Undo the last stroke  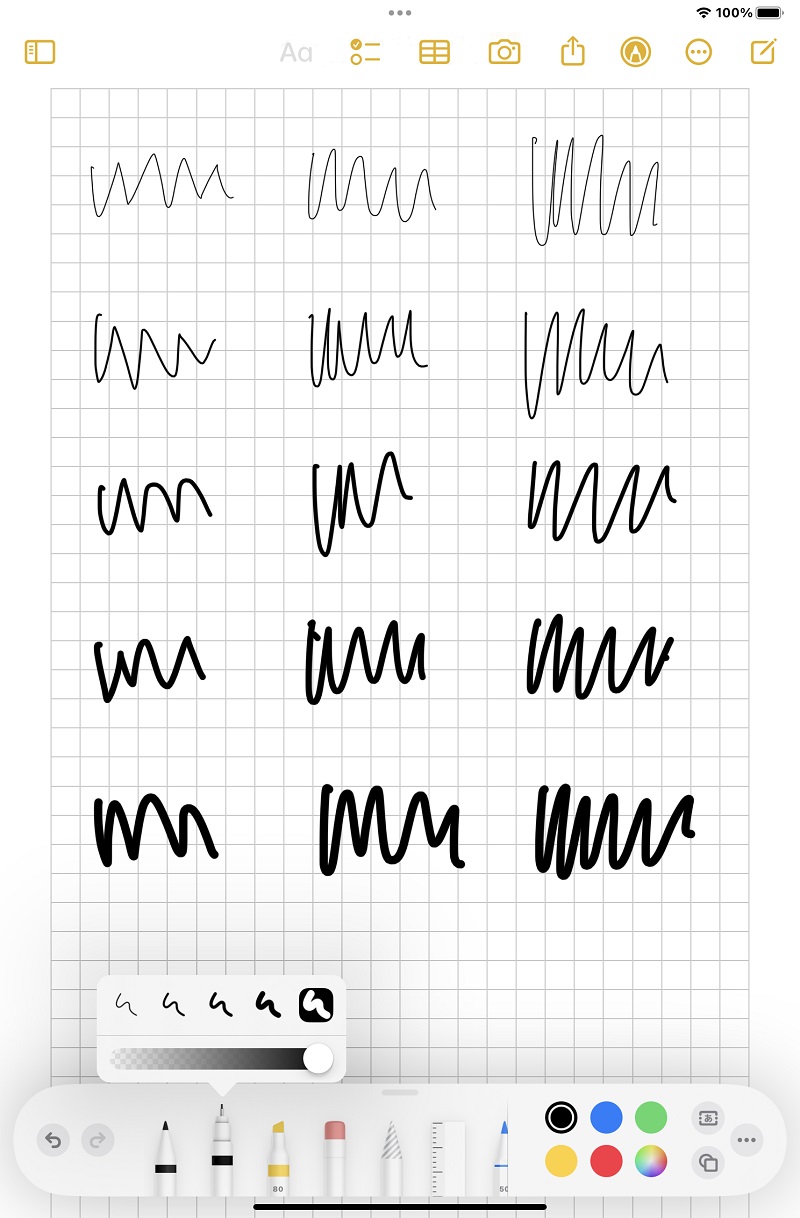point(53,1139)
